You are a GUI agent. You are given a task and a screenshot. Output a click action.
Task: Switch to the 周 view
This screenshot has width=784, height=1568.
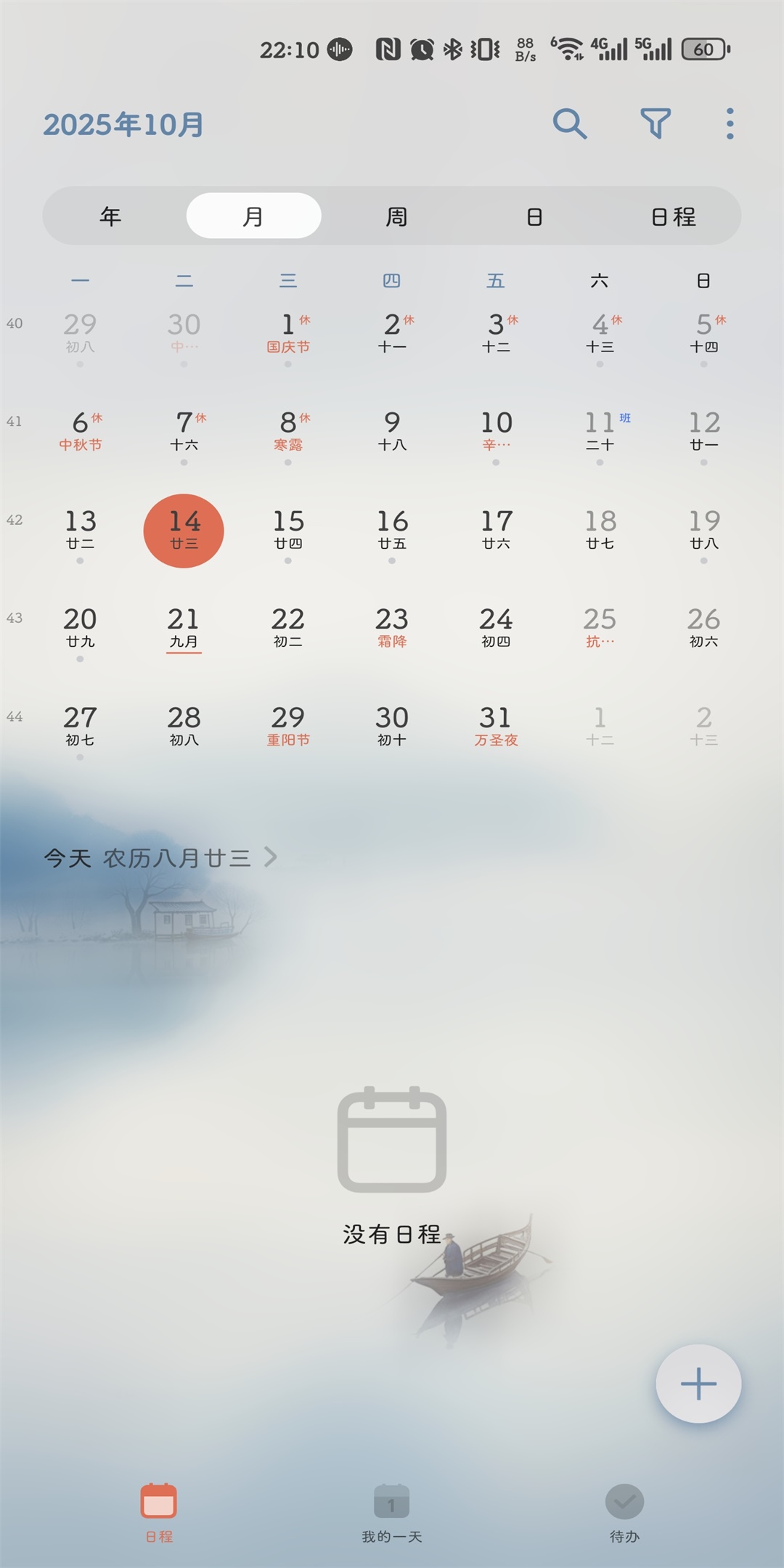(396, 216)
